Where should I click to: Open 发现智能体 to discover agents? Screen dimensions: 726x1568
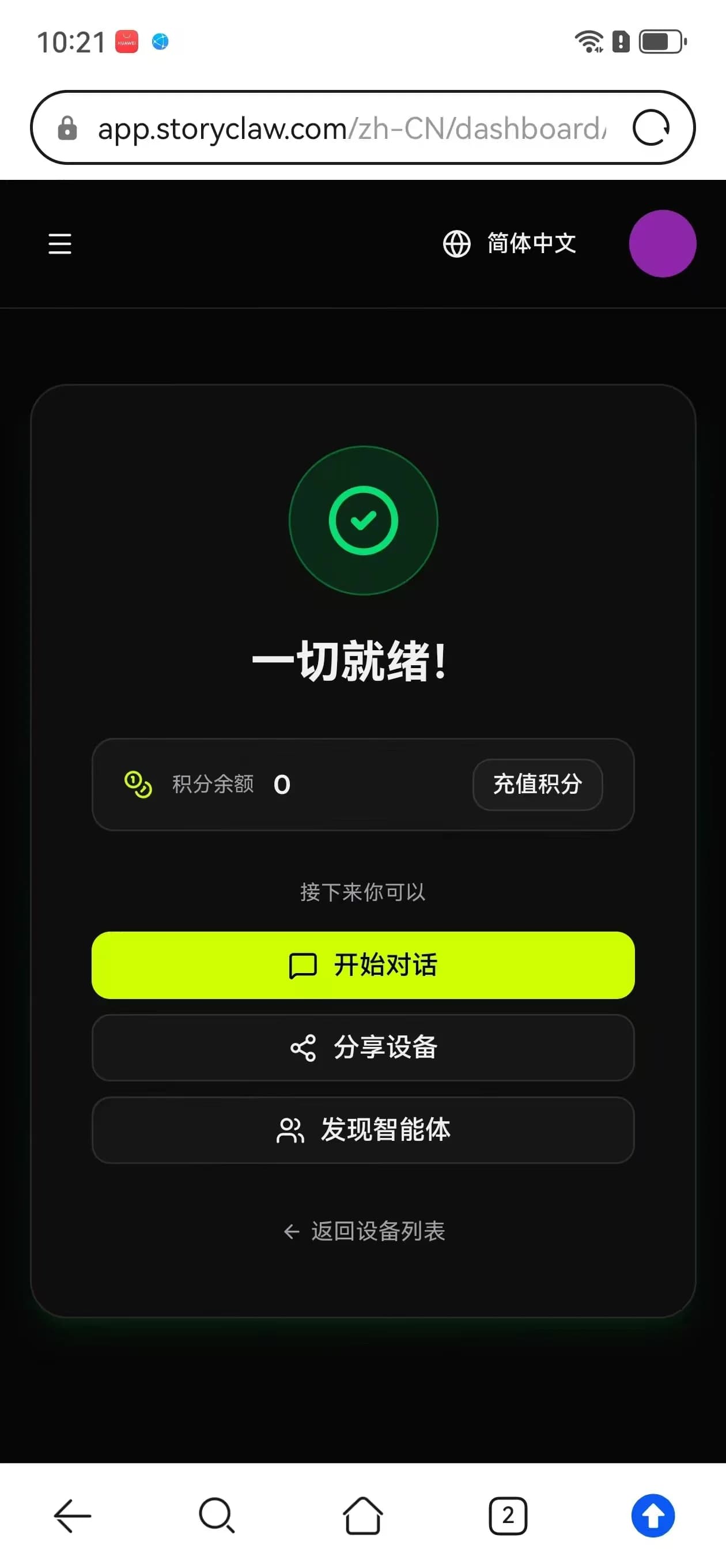tap(362, 1130)
